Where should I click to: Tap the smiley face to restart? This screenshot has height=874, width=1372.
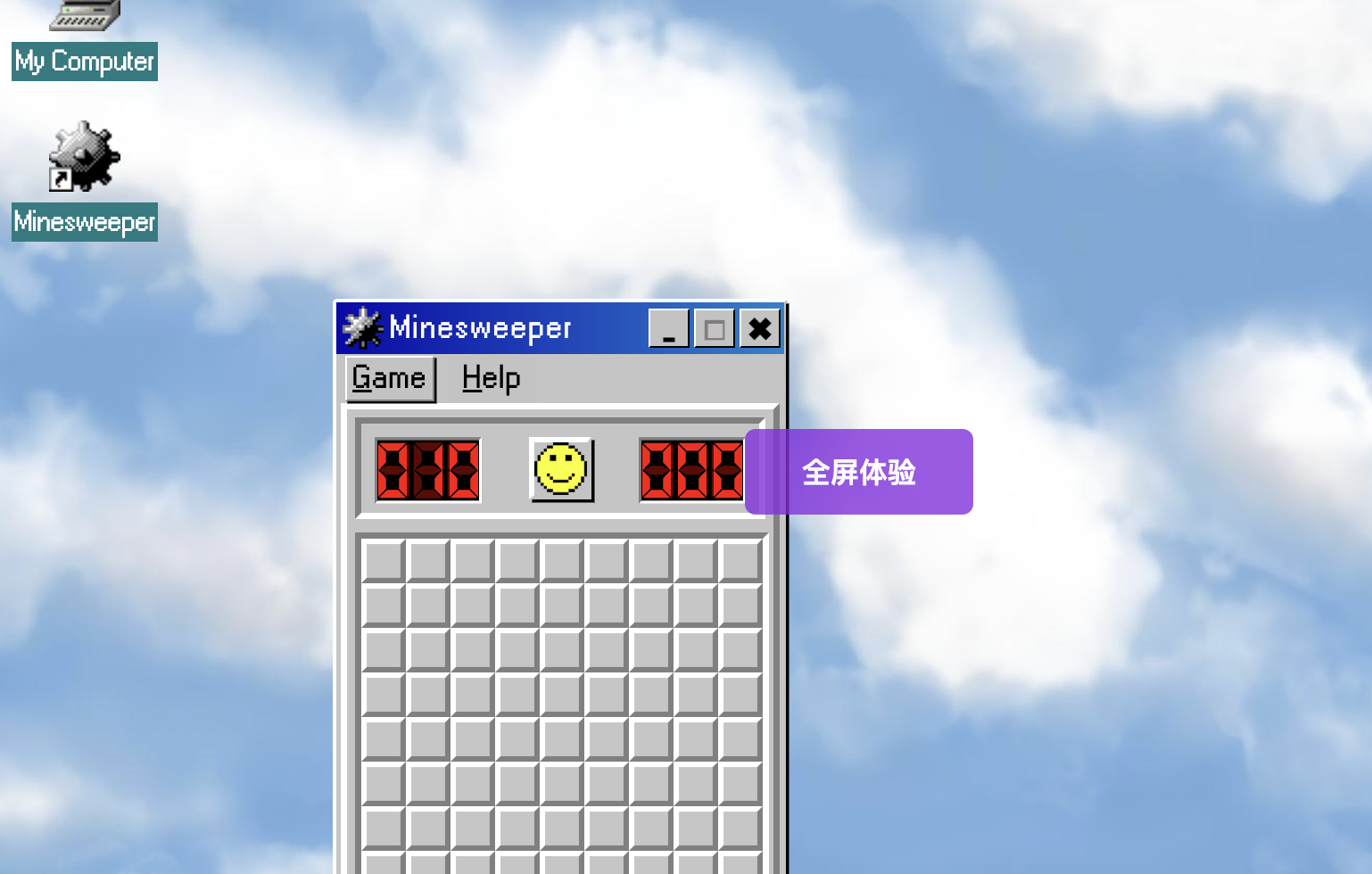pyautogui.click(x=561, y=470)
